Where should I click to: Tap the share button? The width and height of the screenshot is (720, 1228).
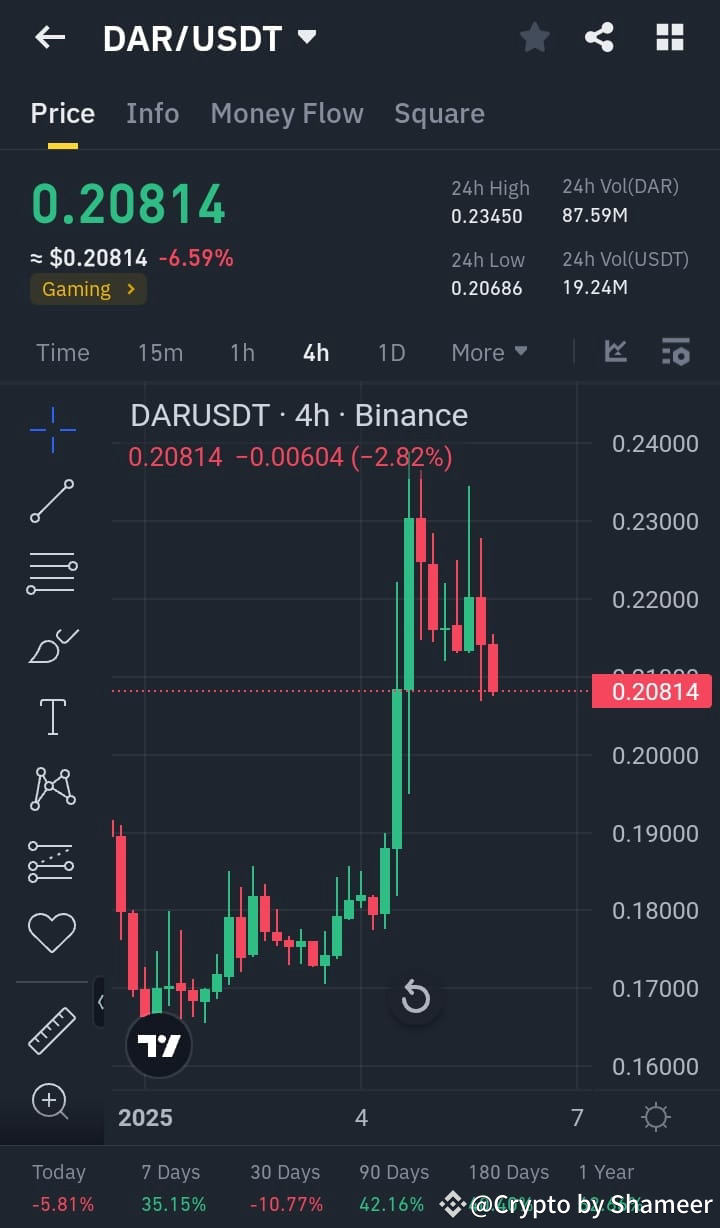(x=599, y=37)
